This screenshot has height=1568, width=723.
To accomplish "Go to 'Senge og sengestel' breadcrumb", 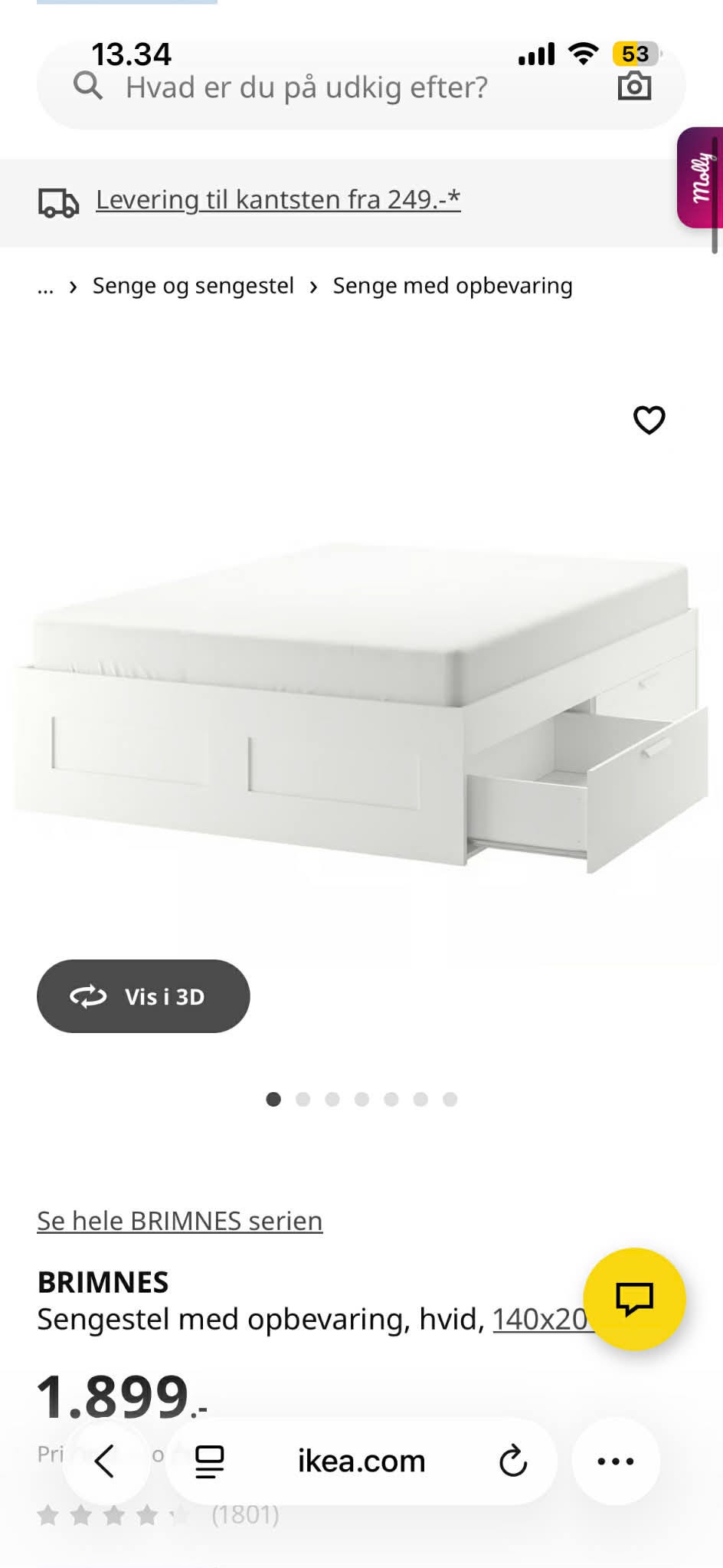I will [x=193, y=286].
